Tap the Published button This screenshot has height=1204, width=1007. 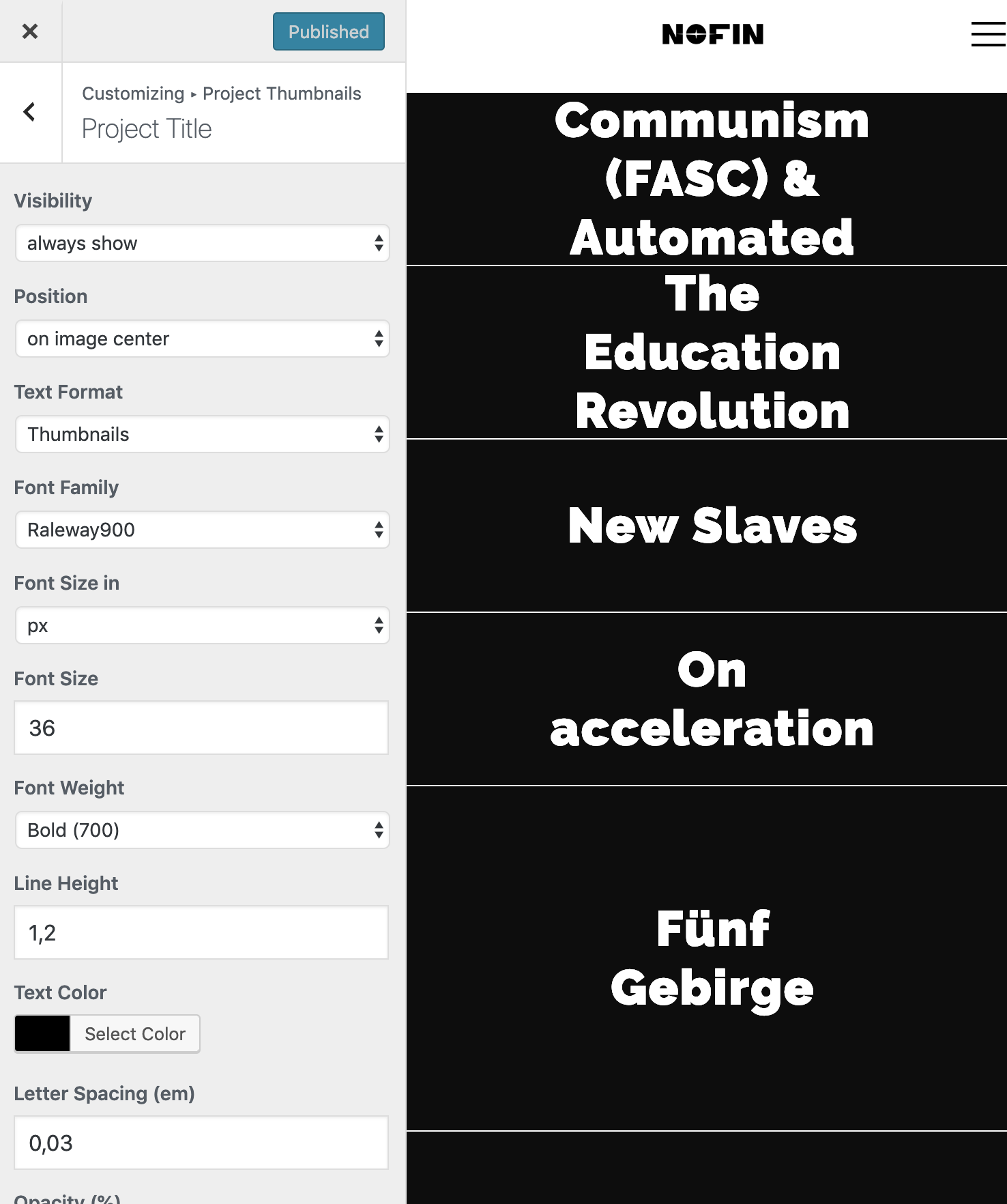(328, 31)
